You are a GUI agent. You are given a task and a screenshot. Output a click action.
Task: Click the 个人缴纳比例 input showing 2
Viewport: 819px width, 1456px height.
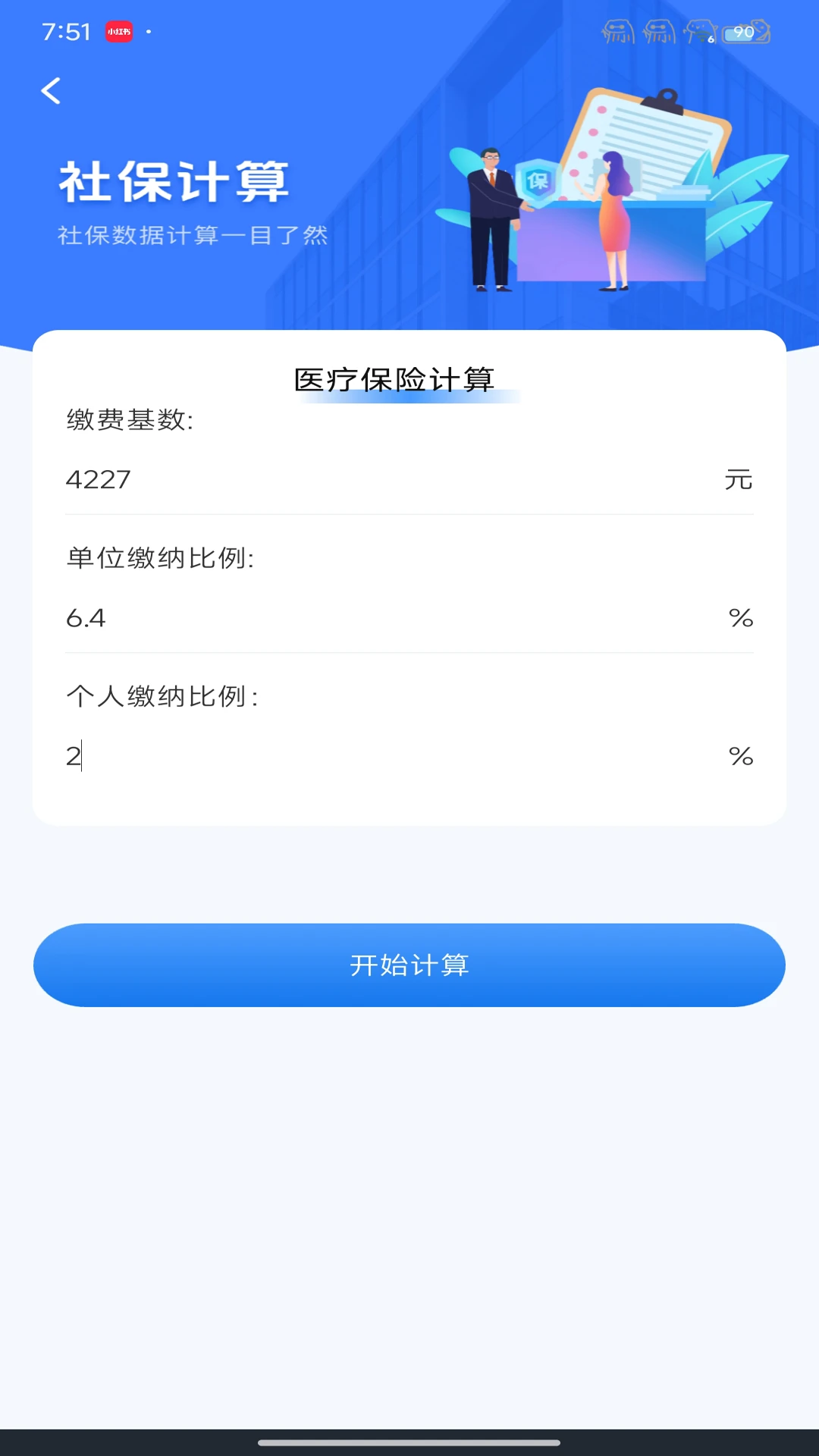pyautogui.click(x=303, y=755)
